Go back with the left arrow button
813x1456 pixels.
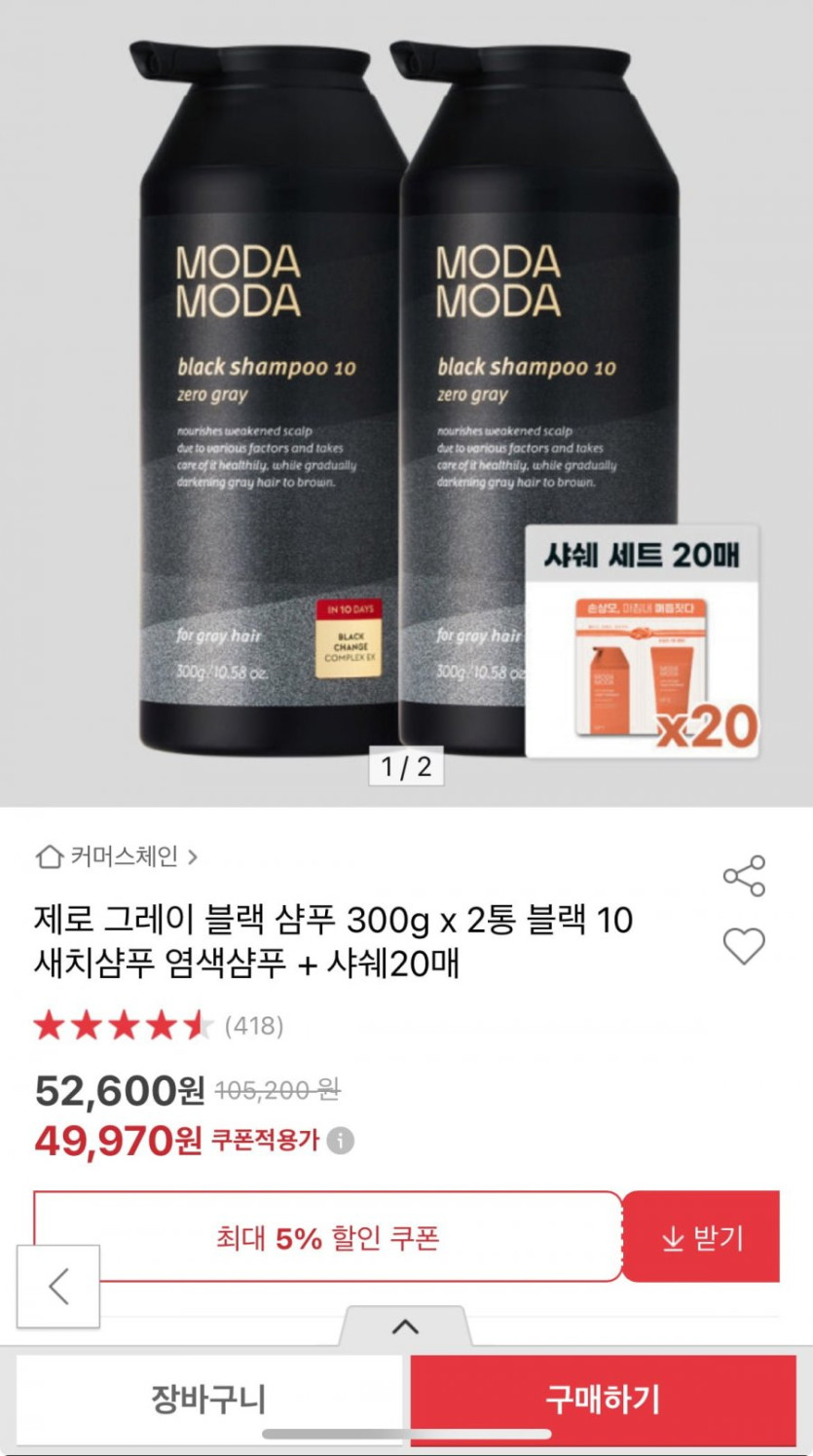coord(58,1286)
